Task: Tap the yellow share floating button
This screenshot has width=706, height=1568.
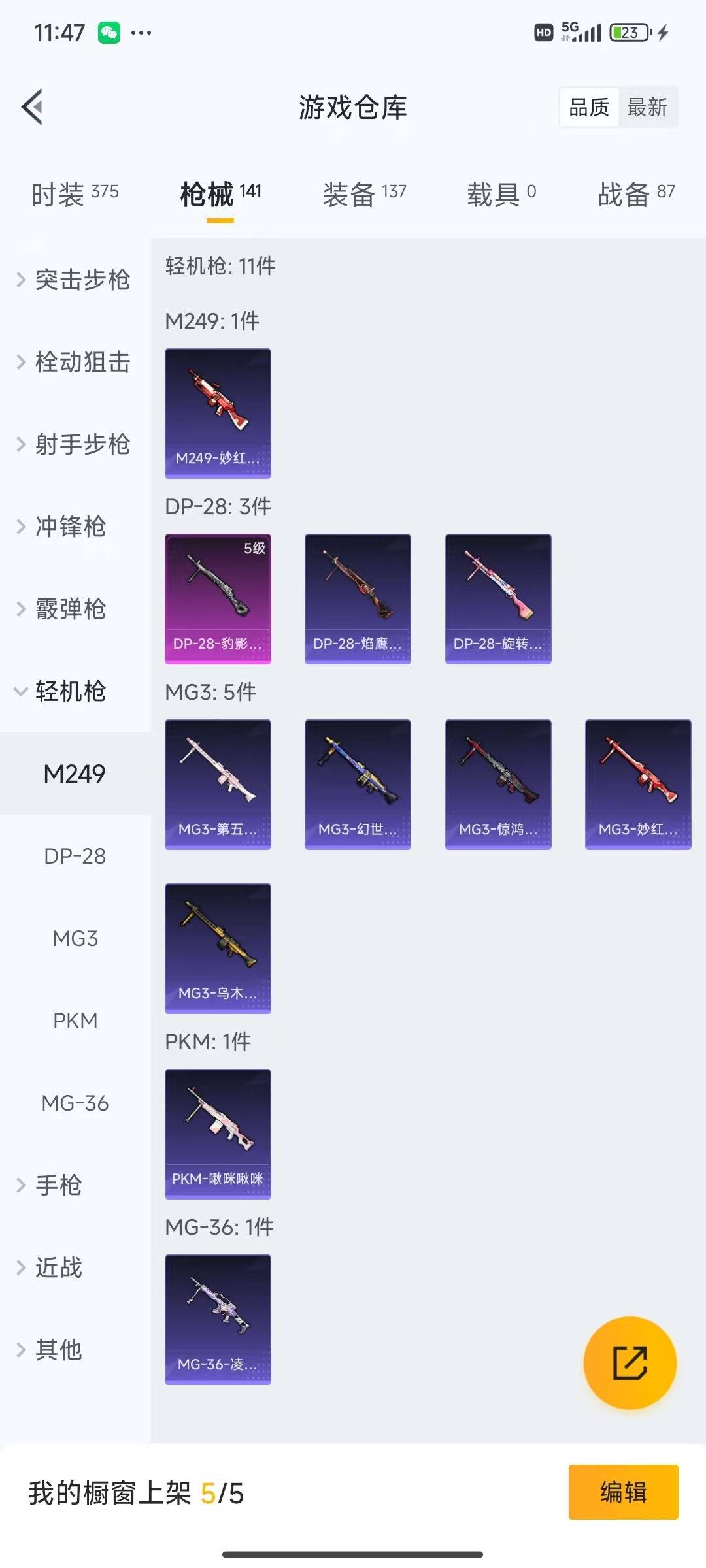Action: click(x=630, y=1362)
